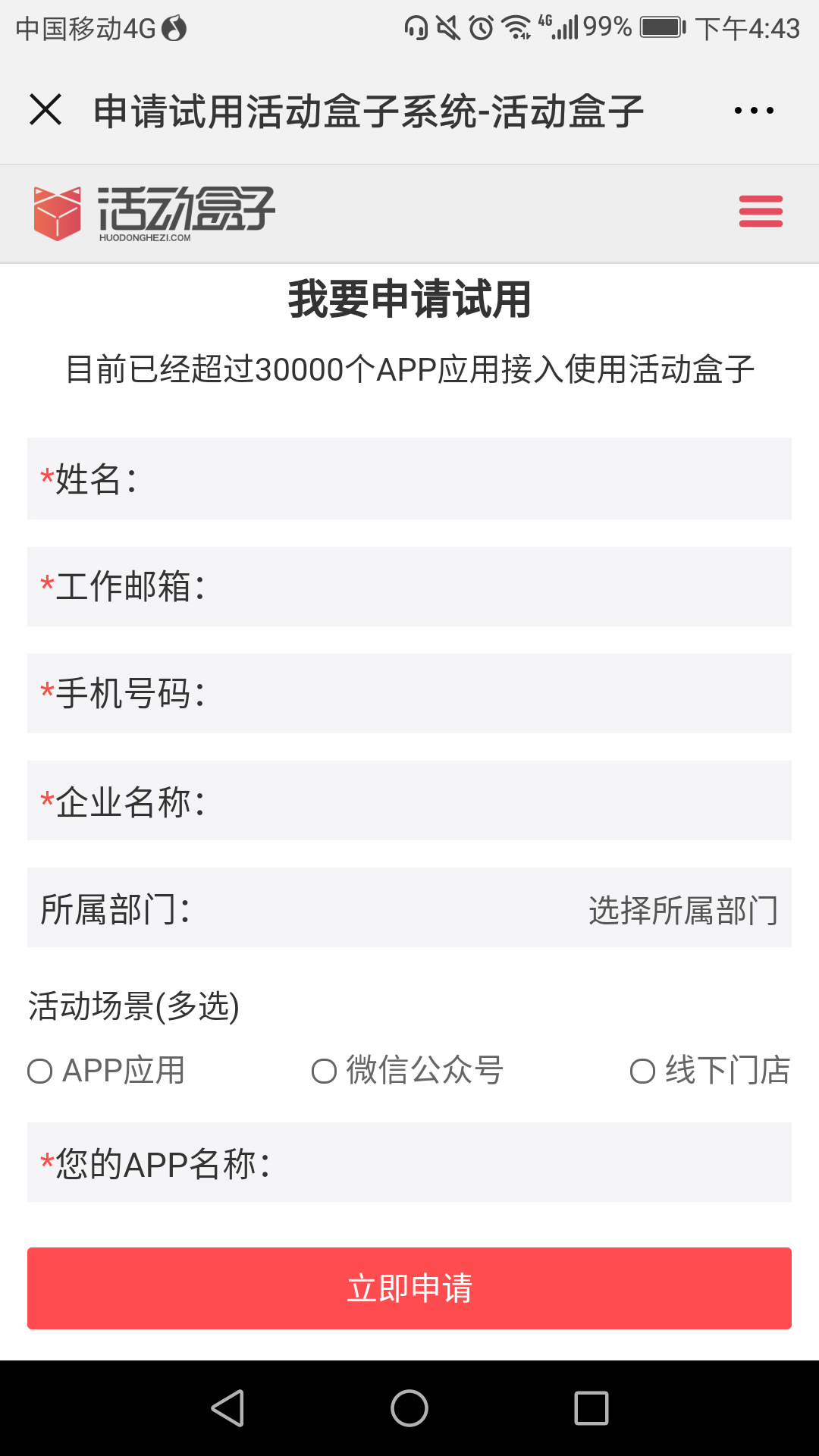Viewport: 819px width, 1456px height.
Task: Open the three-dot overflow menu
Action: coord(754,111)
